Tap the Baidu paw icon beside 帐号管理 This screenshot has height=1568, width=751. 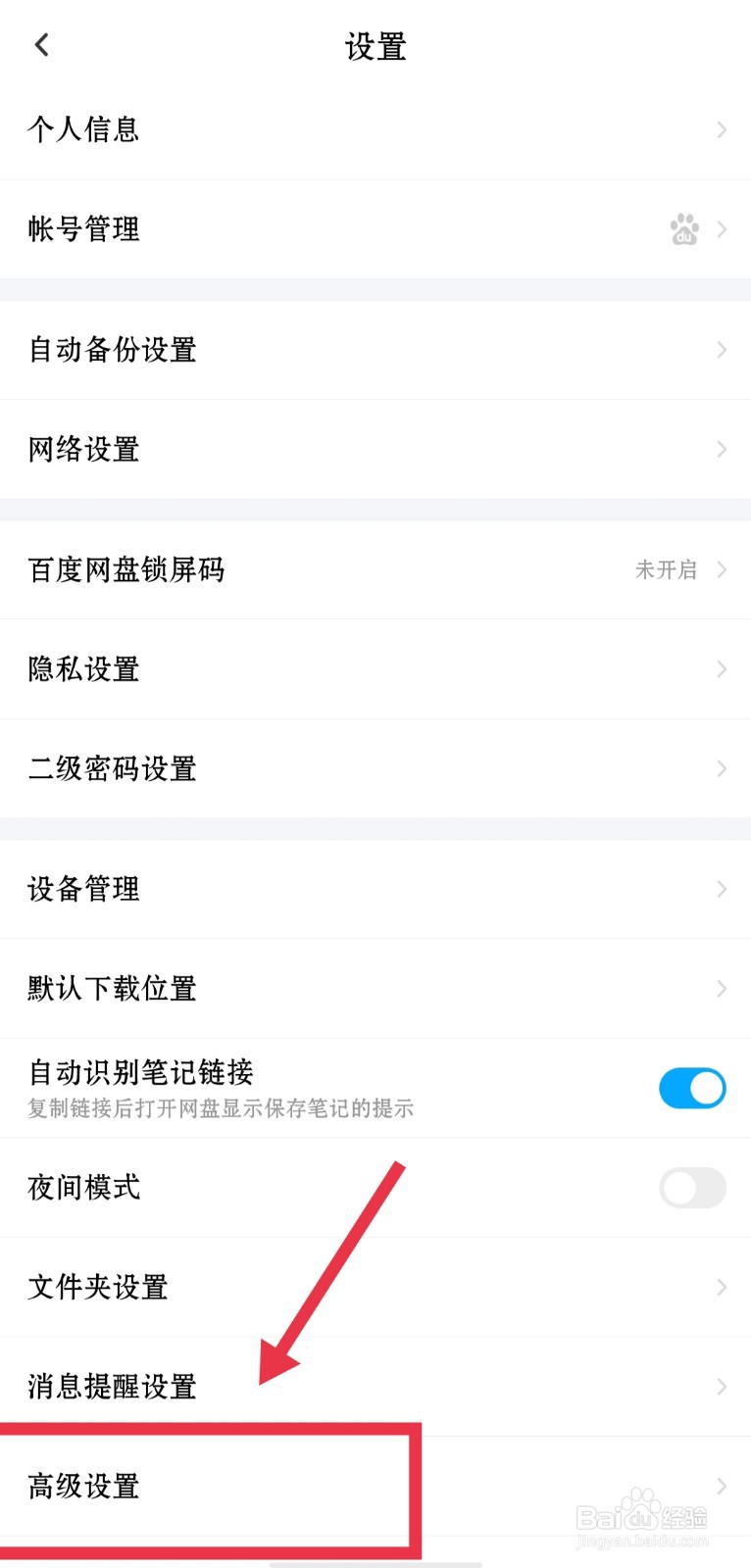[685, 229]
